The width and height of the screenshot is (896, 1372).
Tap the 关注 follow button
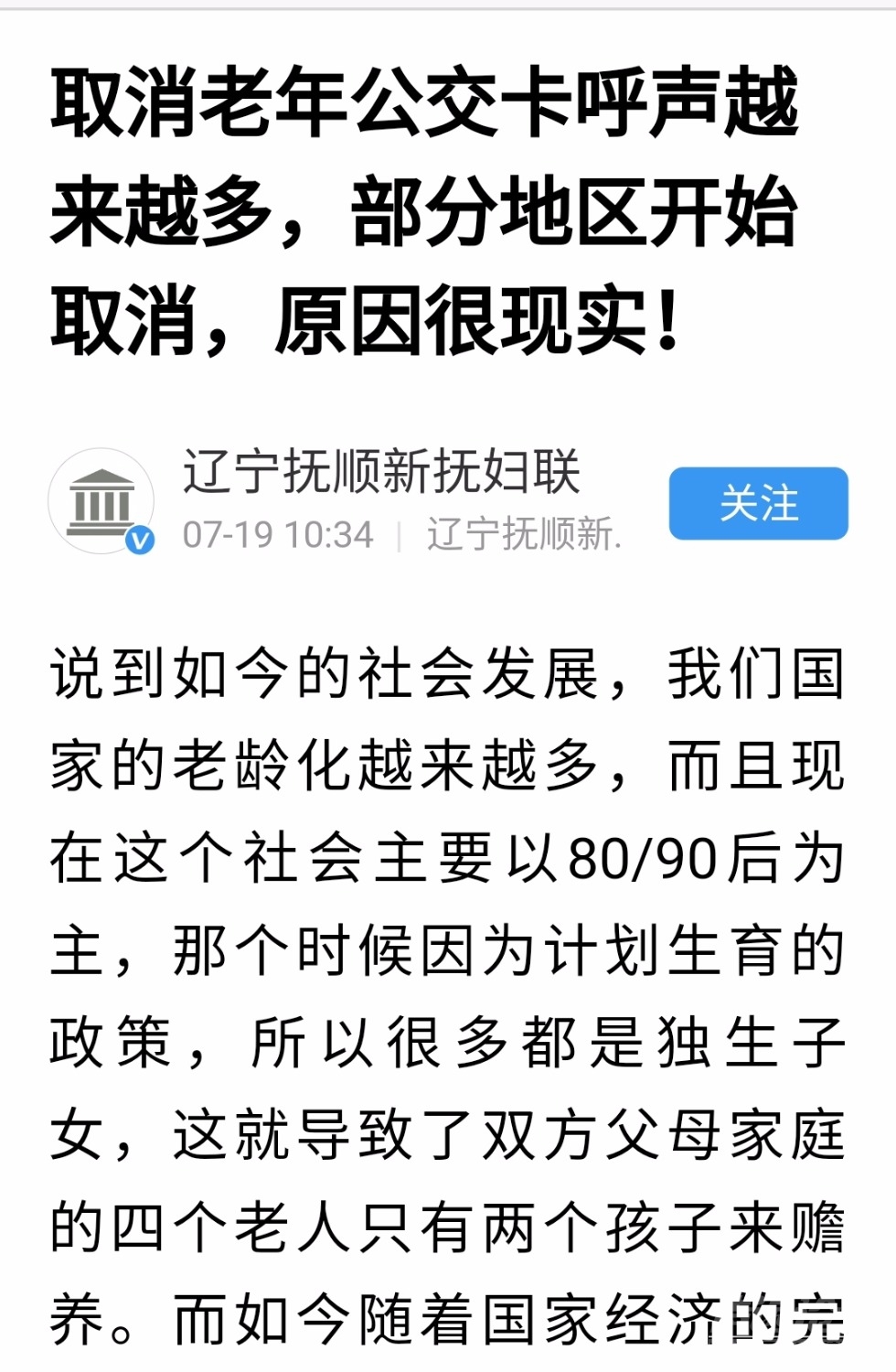pos(760,503)
